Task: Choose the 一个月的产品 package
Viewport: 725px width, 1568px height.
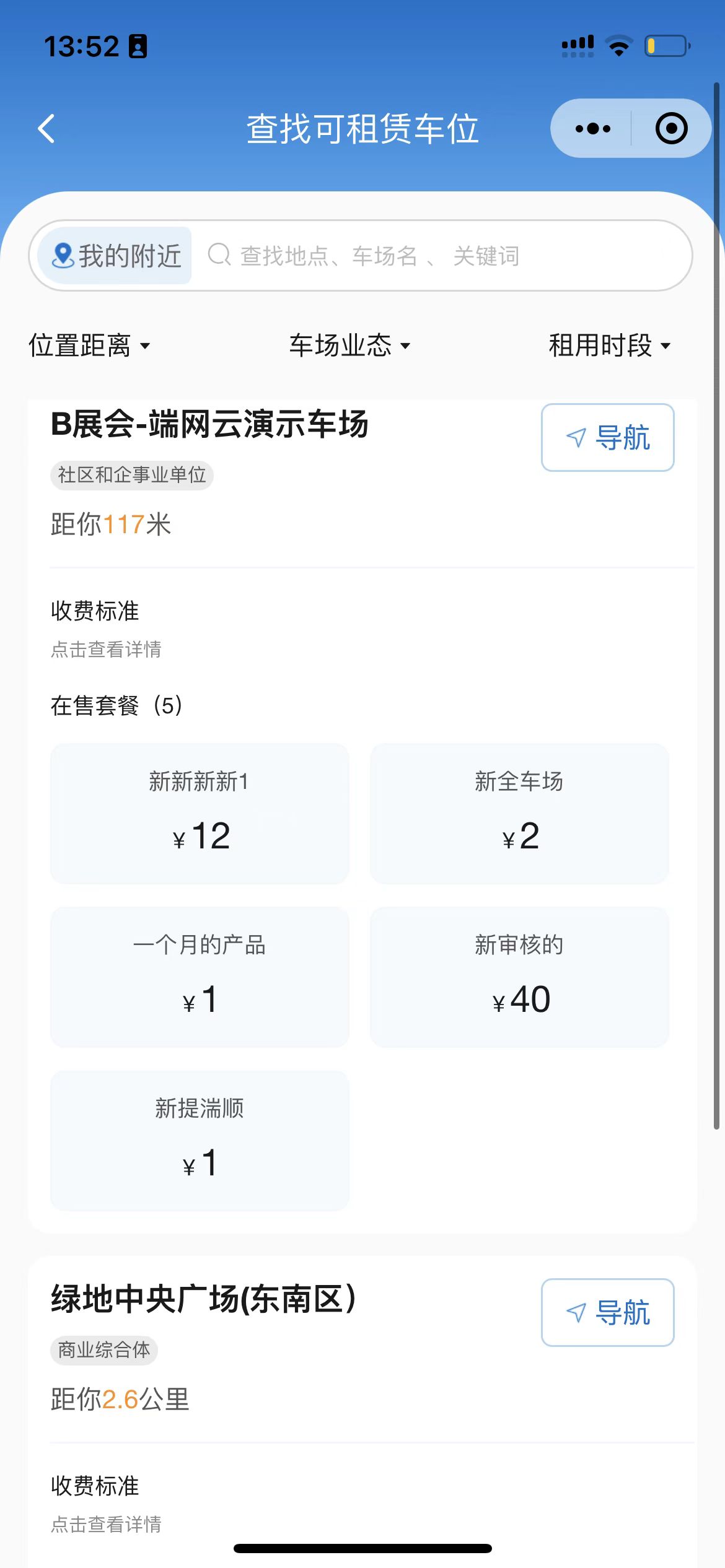Action: 200,977
